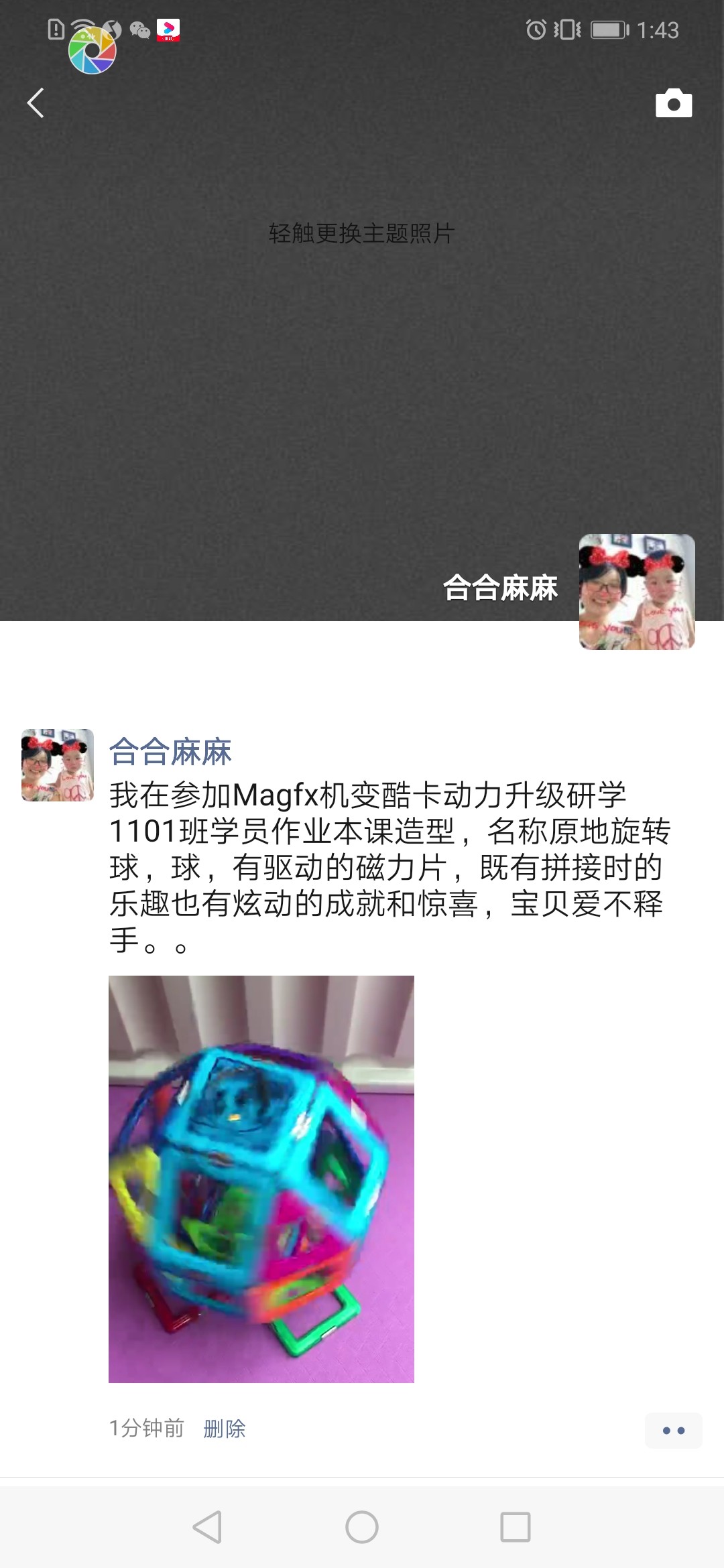This screenshot has height=1568, width=724.
Task: View the spinning magnetic ball photo
Action: coord(261,1179)
